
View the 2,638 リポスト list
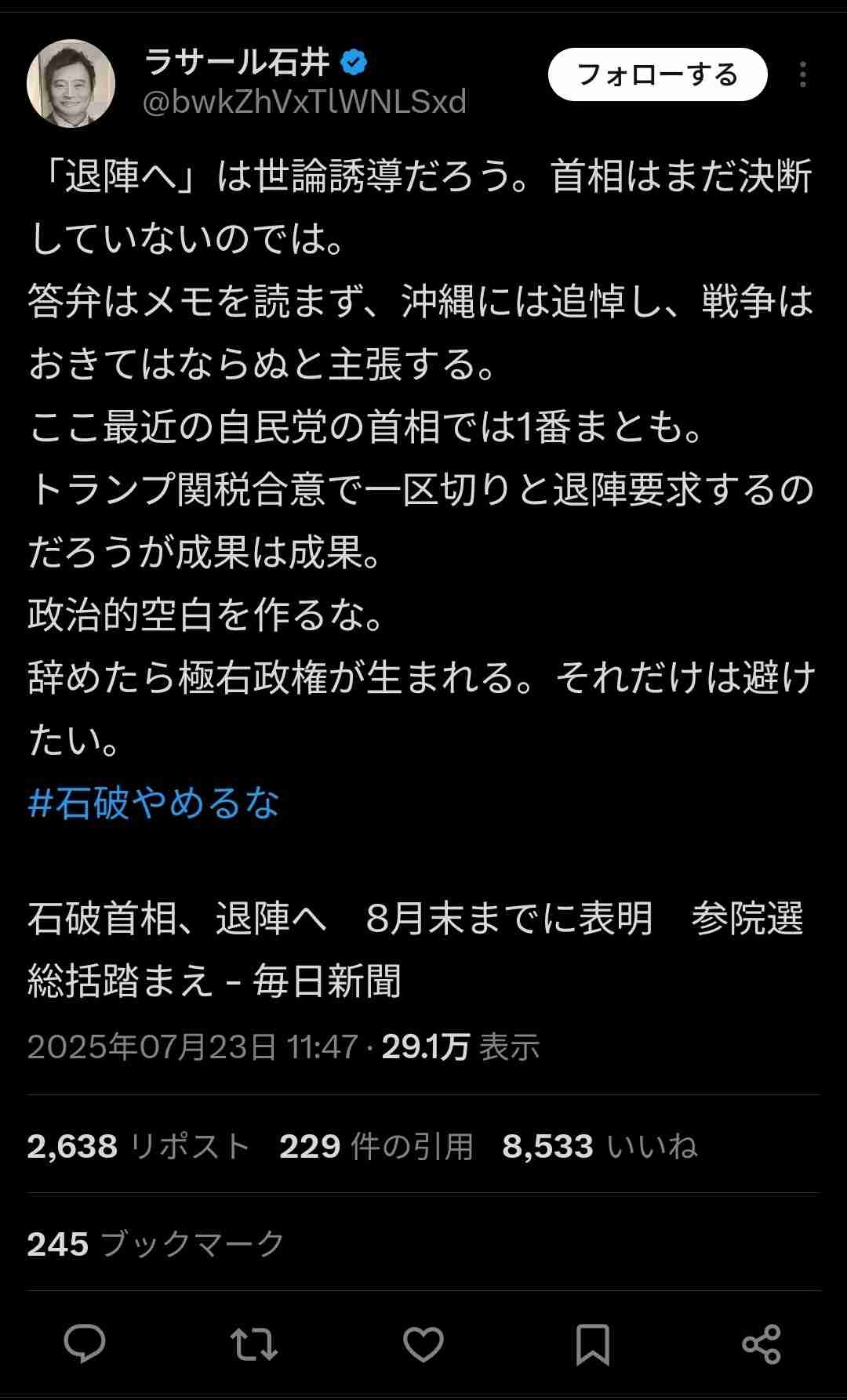[x=138, y=1147]
